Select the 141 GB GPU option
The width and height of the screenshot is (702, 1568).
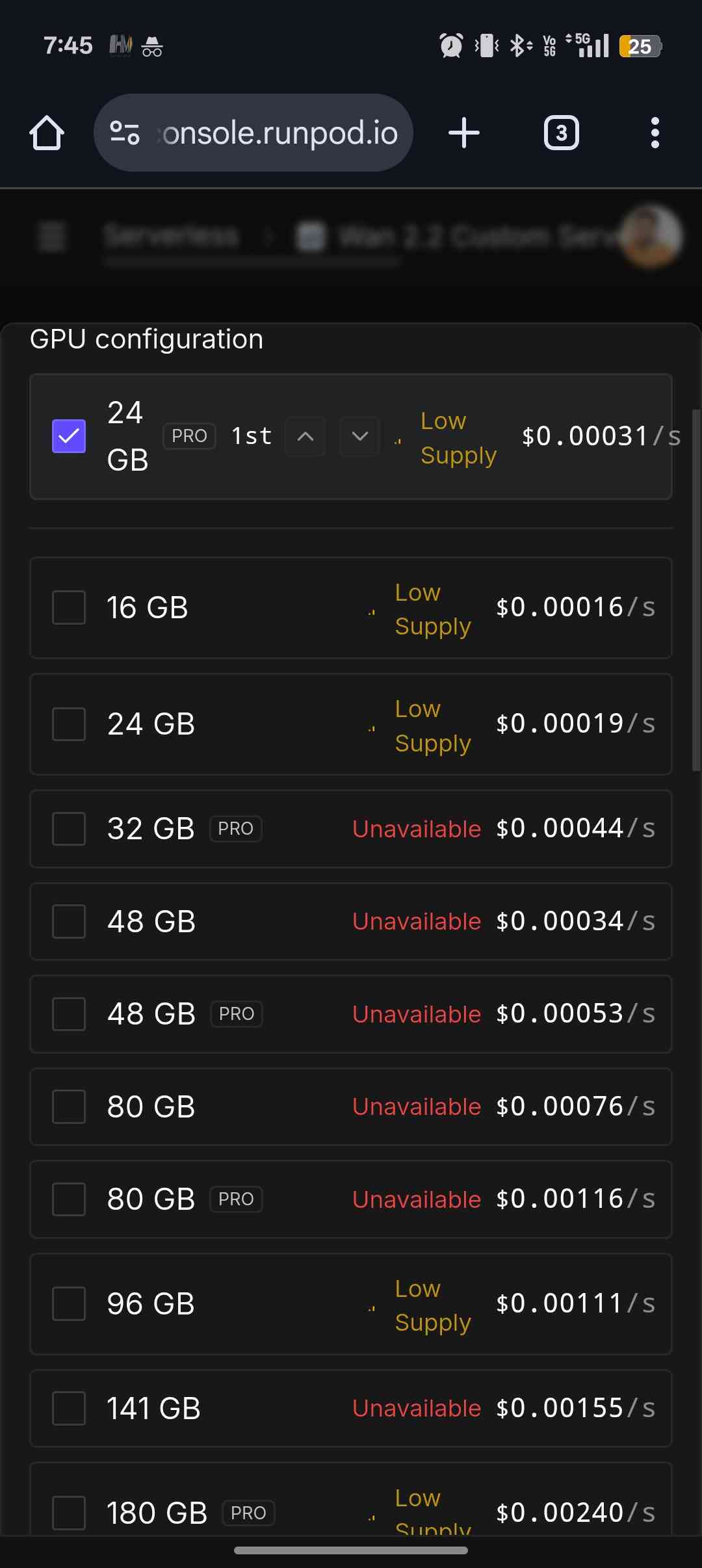pyautogui.click(x=68, y=1408)
